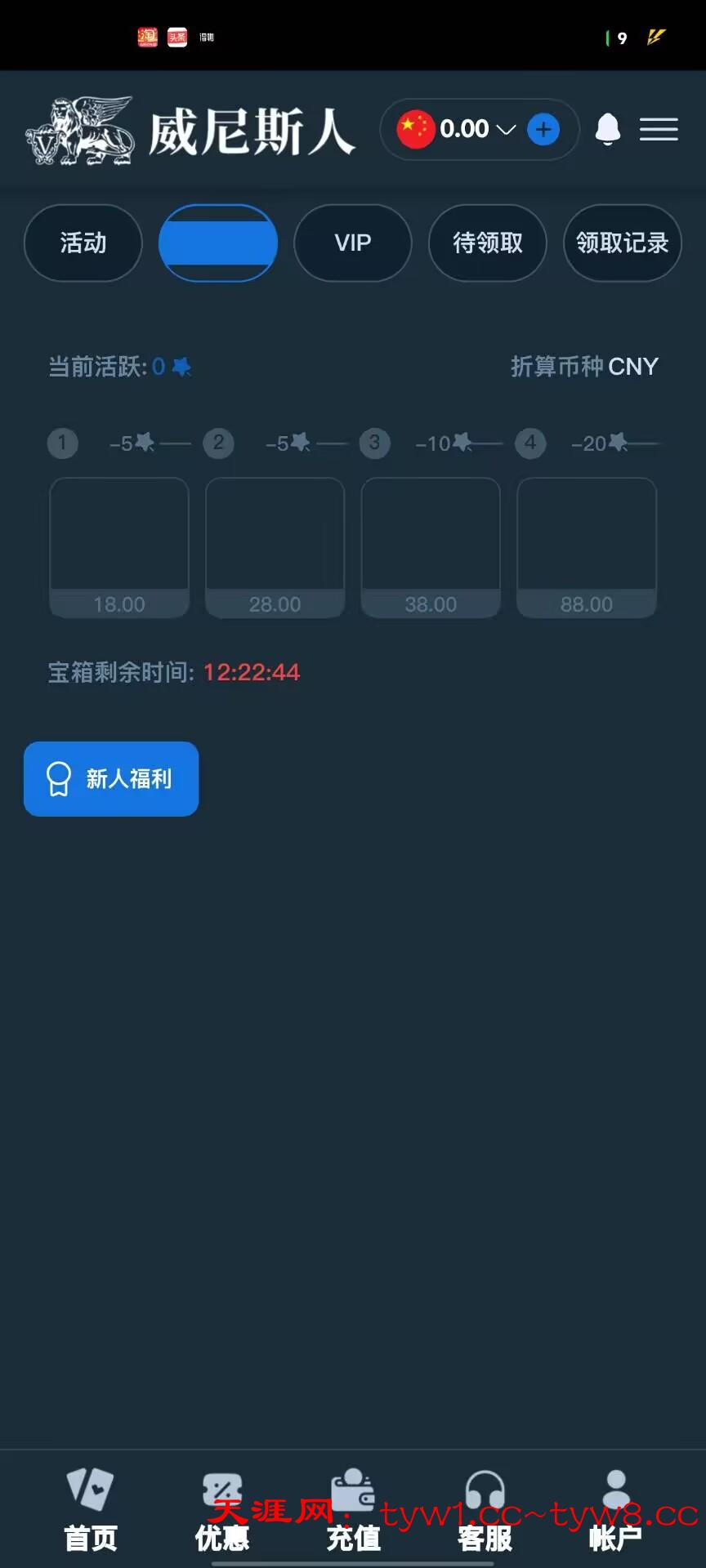Open 充值 in bottom navigation
Image resolution: width=706 pixels, height=1568 pixels.
353,1511
